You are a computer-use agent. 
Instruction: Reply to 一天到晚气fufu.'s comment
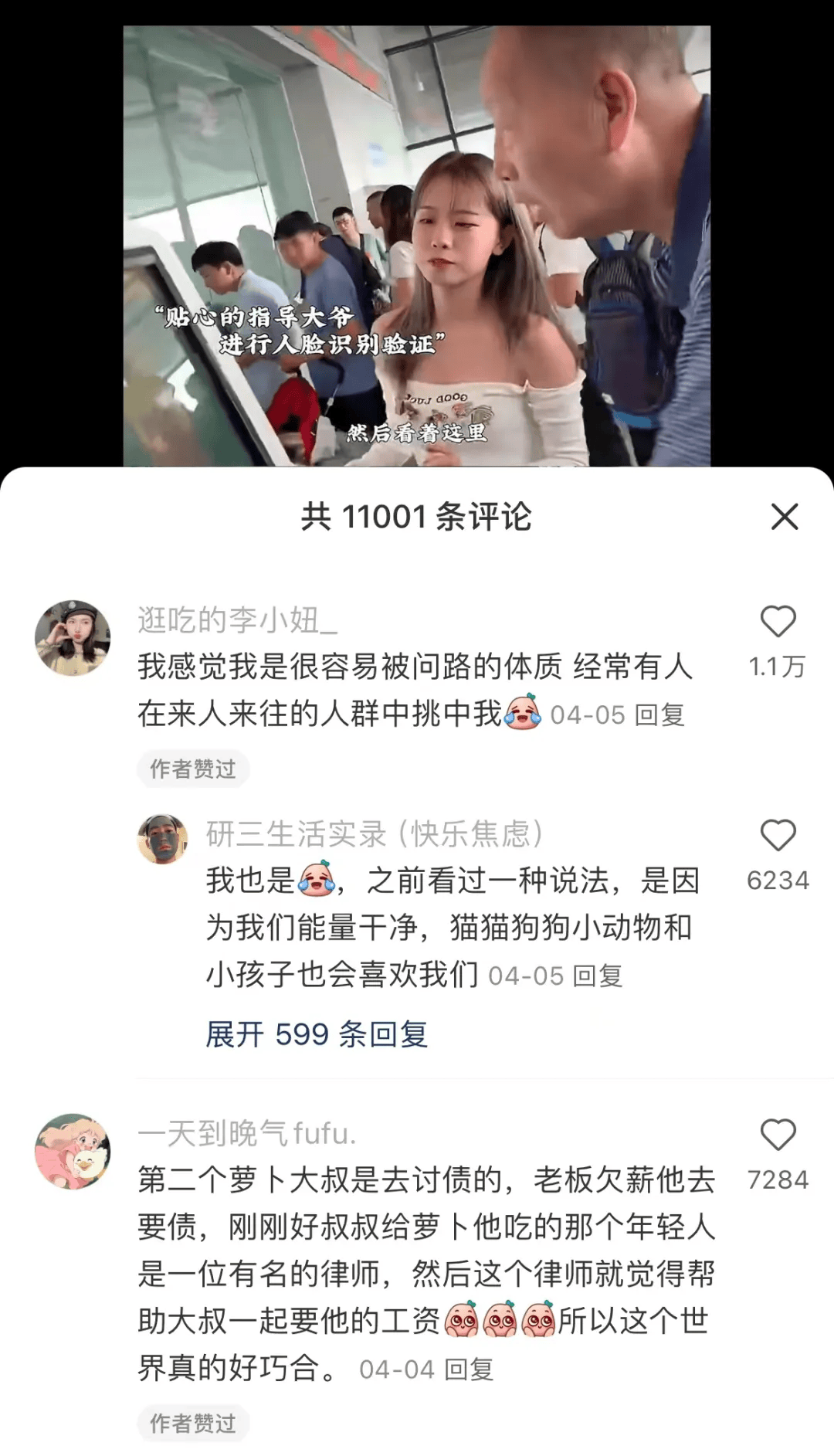[x=470, y=1369]
